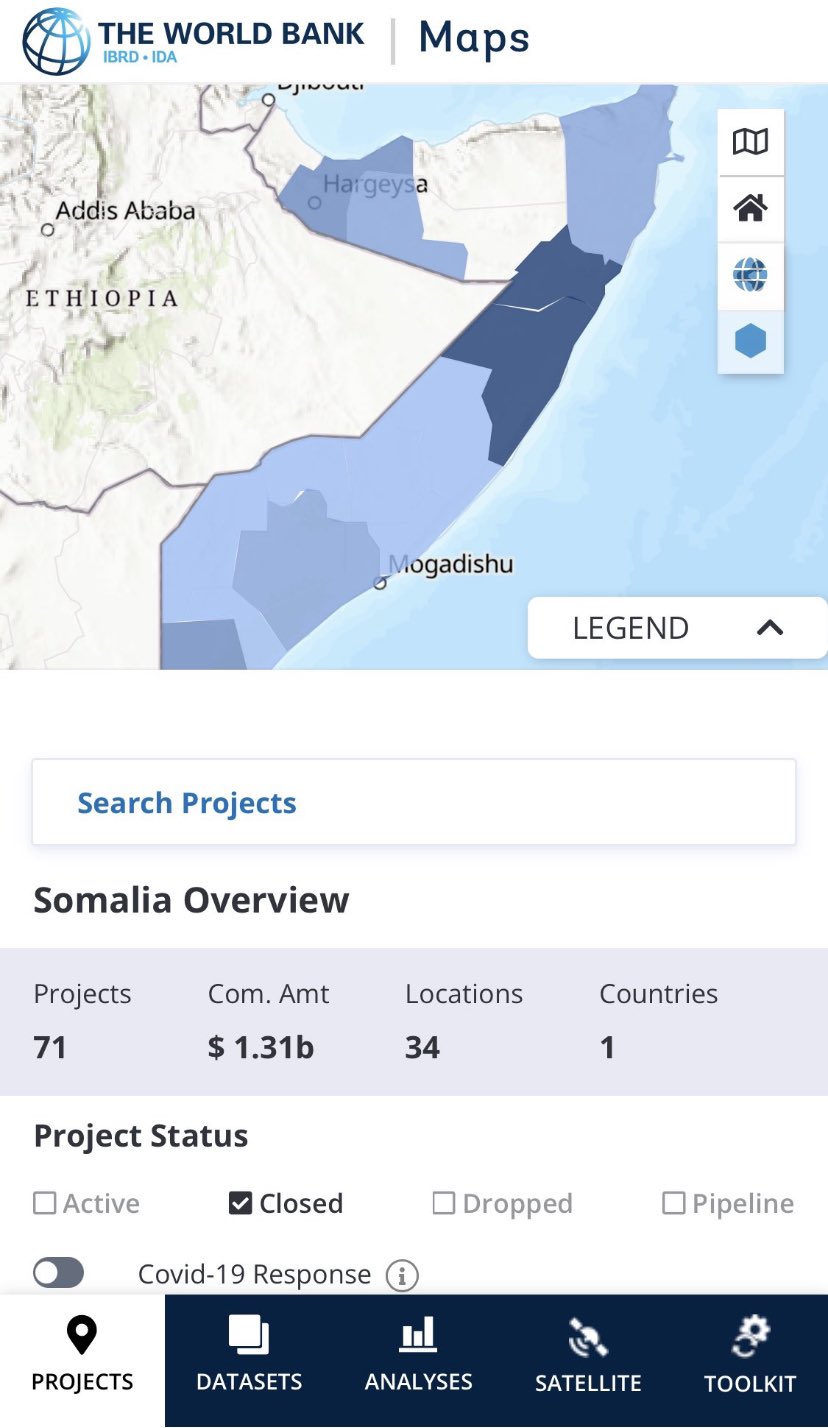The height and width of the screenshot is (1428, 828).
Task: Switch to the Projects tab
Action: coord(82,1358)
